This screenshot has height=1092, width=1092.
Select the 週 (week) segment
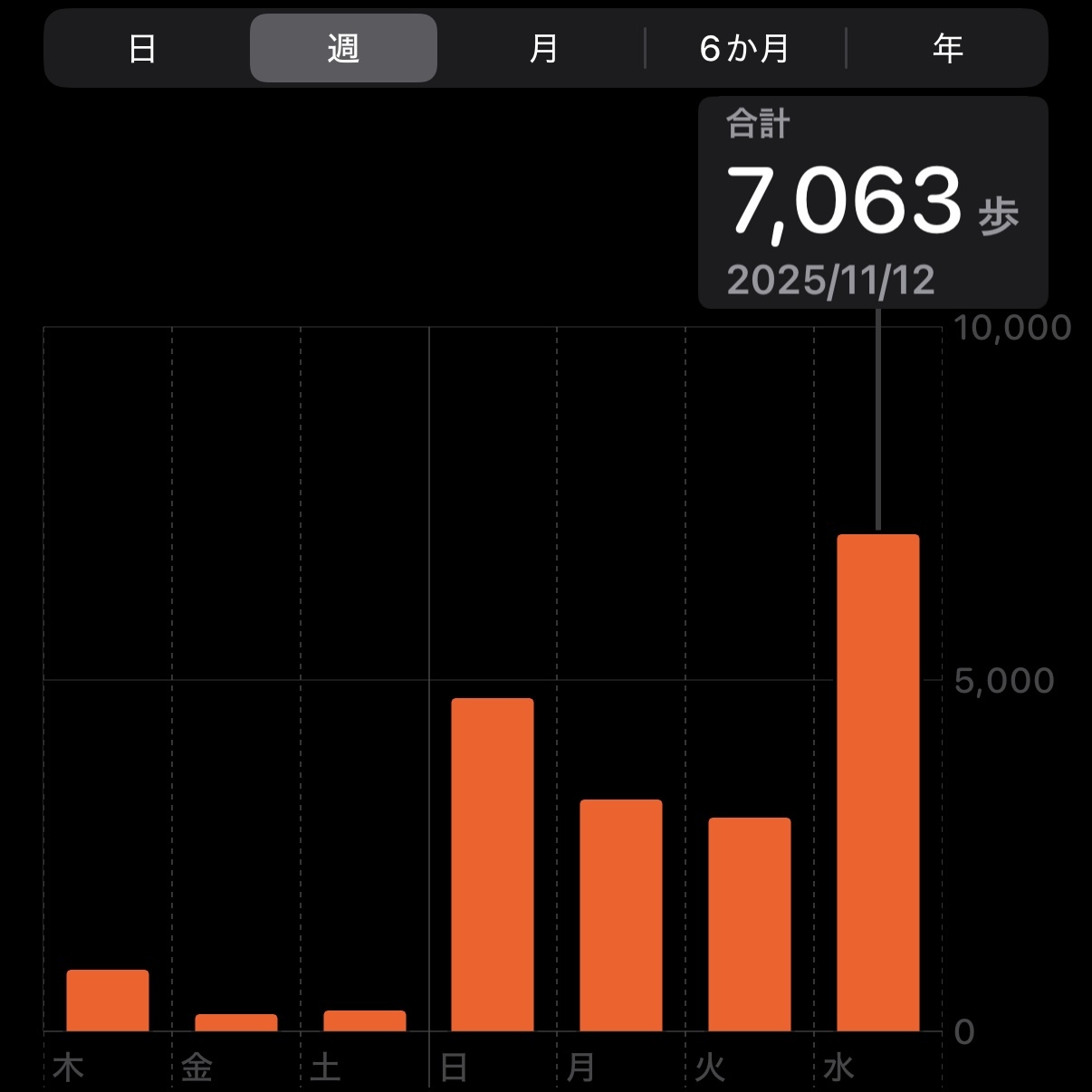coord(343,48)
